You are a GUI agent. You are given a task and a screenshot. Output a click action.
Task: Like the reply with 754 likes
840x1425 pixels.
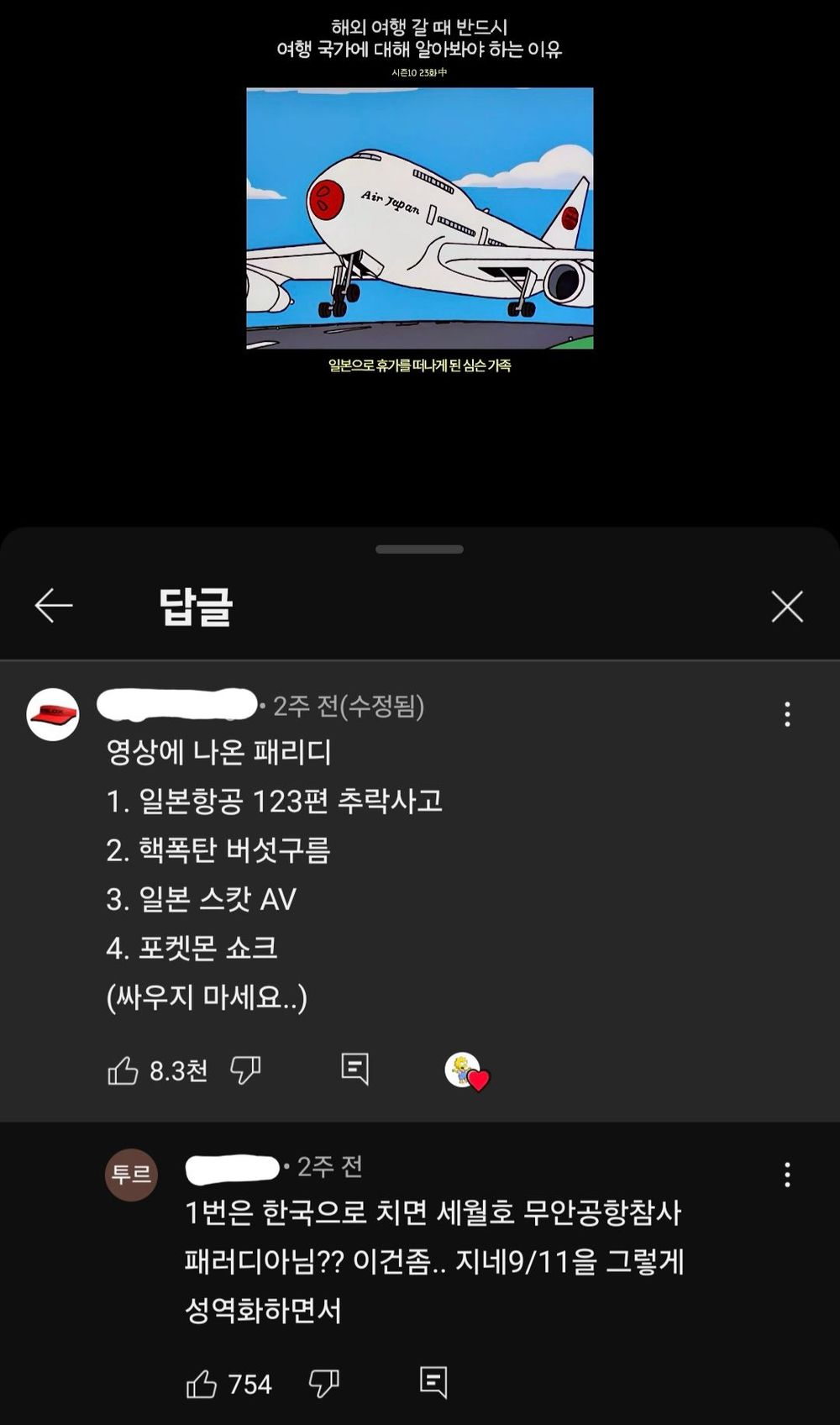pyautogui.click(x=202, y=1384)
